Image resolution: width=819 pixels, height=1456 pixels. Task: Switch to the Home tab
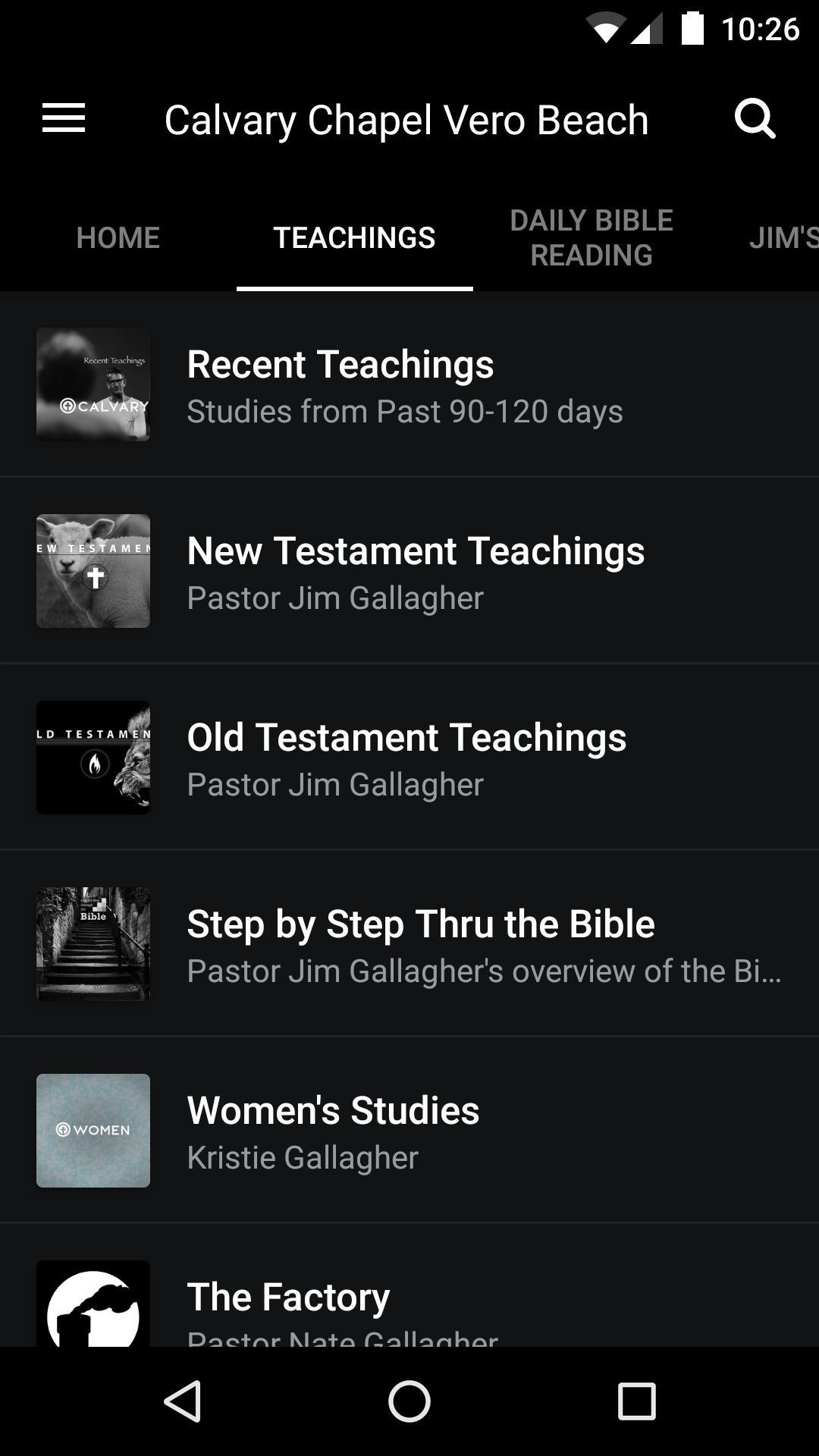click(x=118, y=238)
